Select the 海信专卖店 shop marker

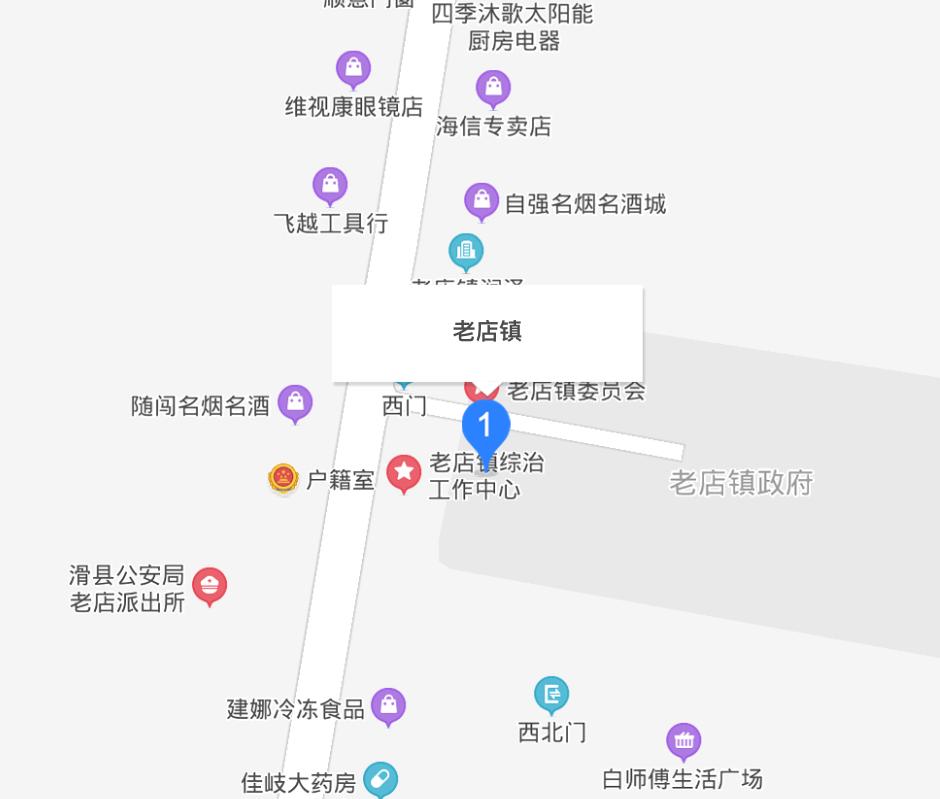493,88
